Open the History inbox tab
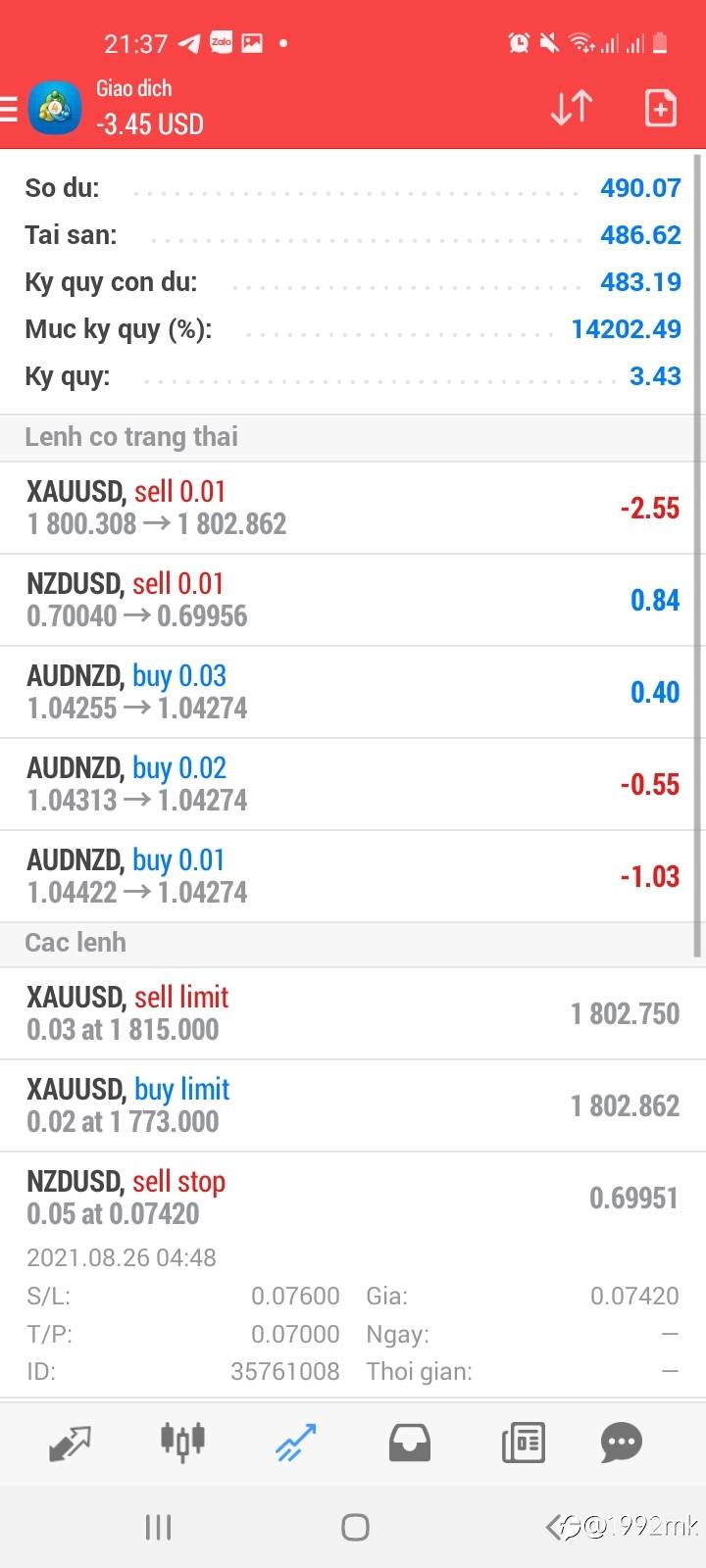This screenshot has height=1568, width=706. 410,1443
